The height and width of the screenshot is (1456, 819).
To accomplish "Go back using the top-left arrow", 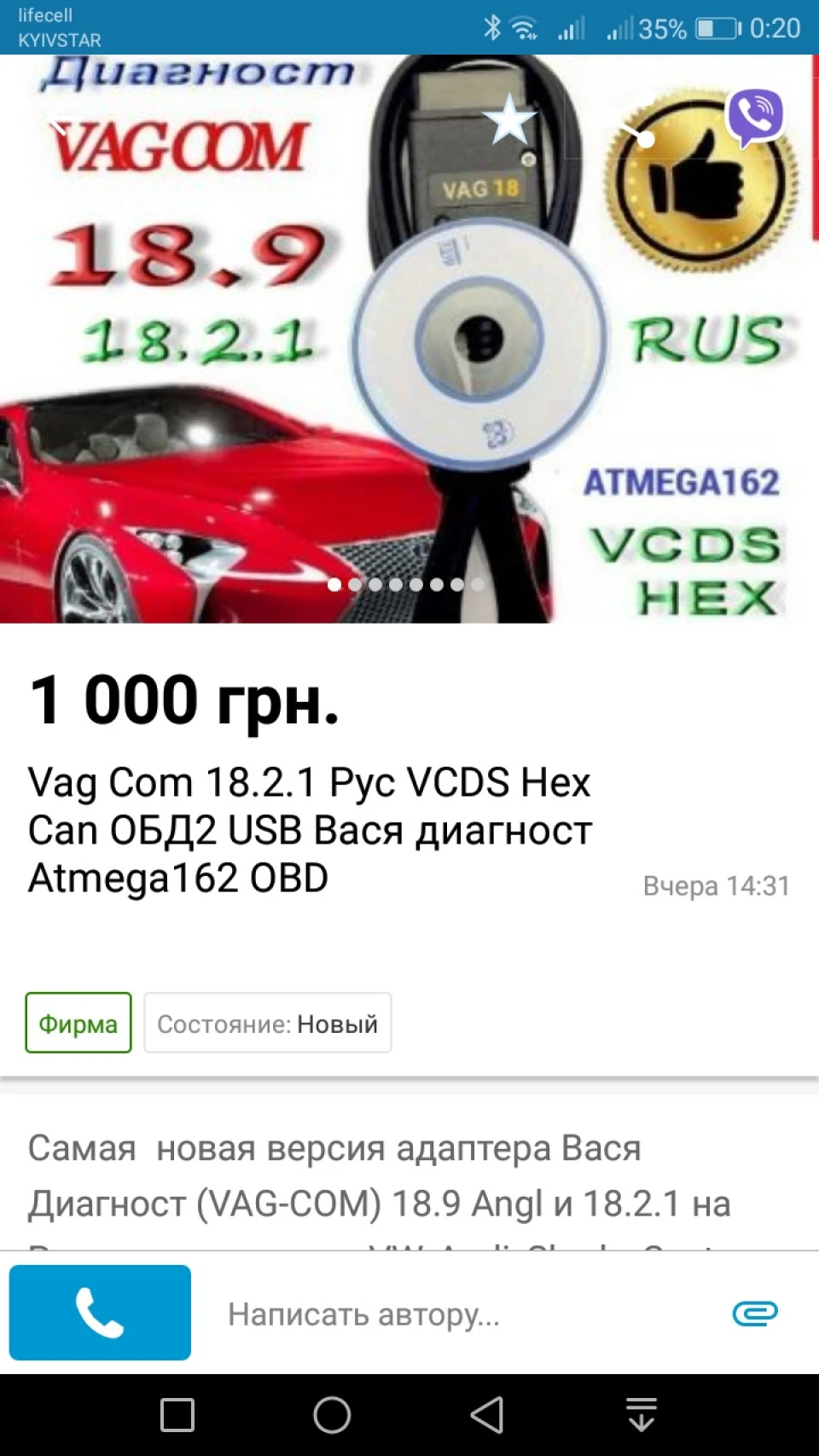I will (58, 127).
